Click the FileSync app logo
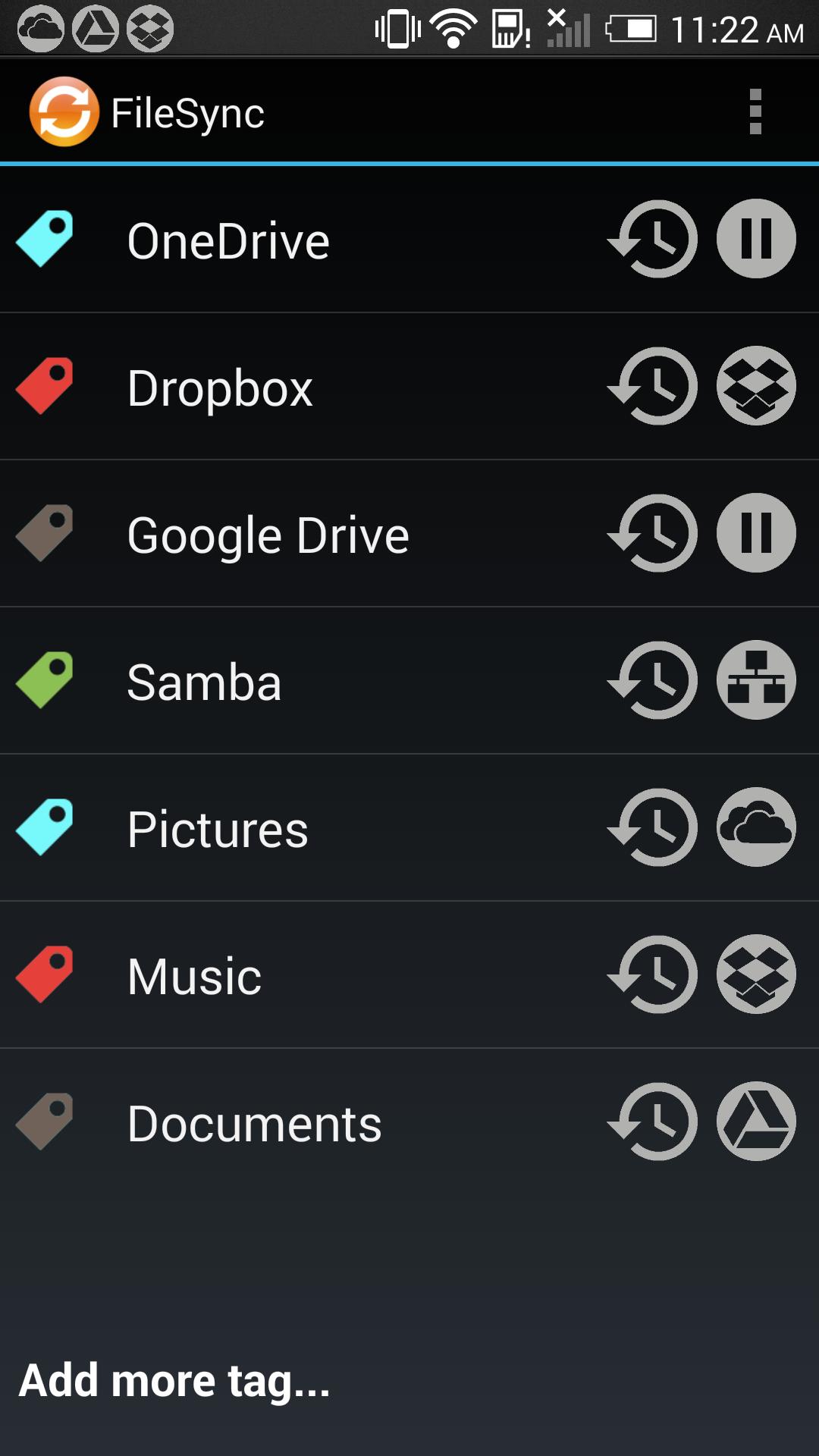 click(x=65, y=112)
